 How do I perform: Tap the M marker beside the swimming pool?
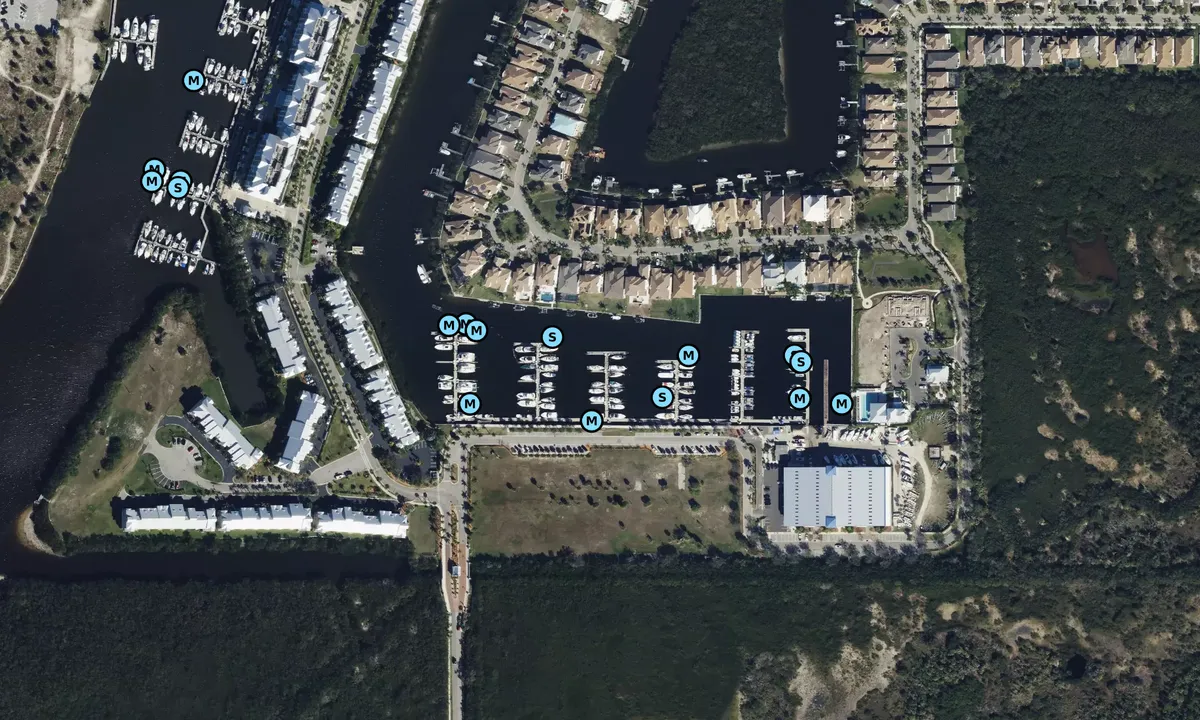point(841,404)
